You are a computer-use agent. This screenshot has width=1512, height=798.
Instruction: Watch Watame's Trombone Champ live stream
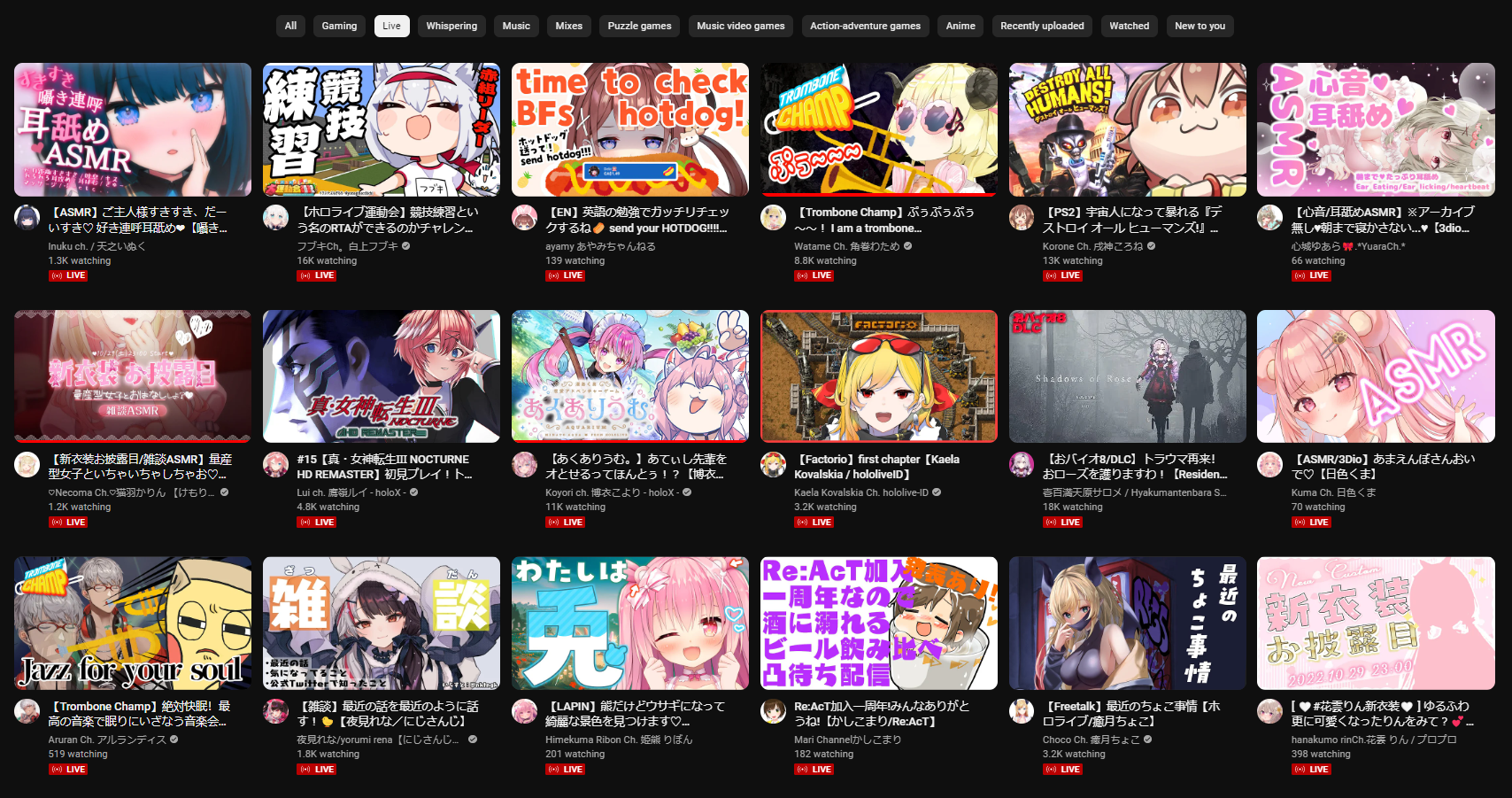(x=878, y=129)
